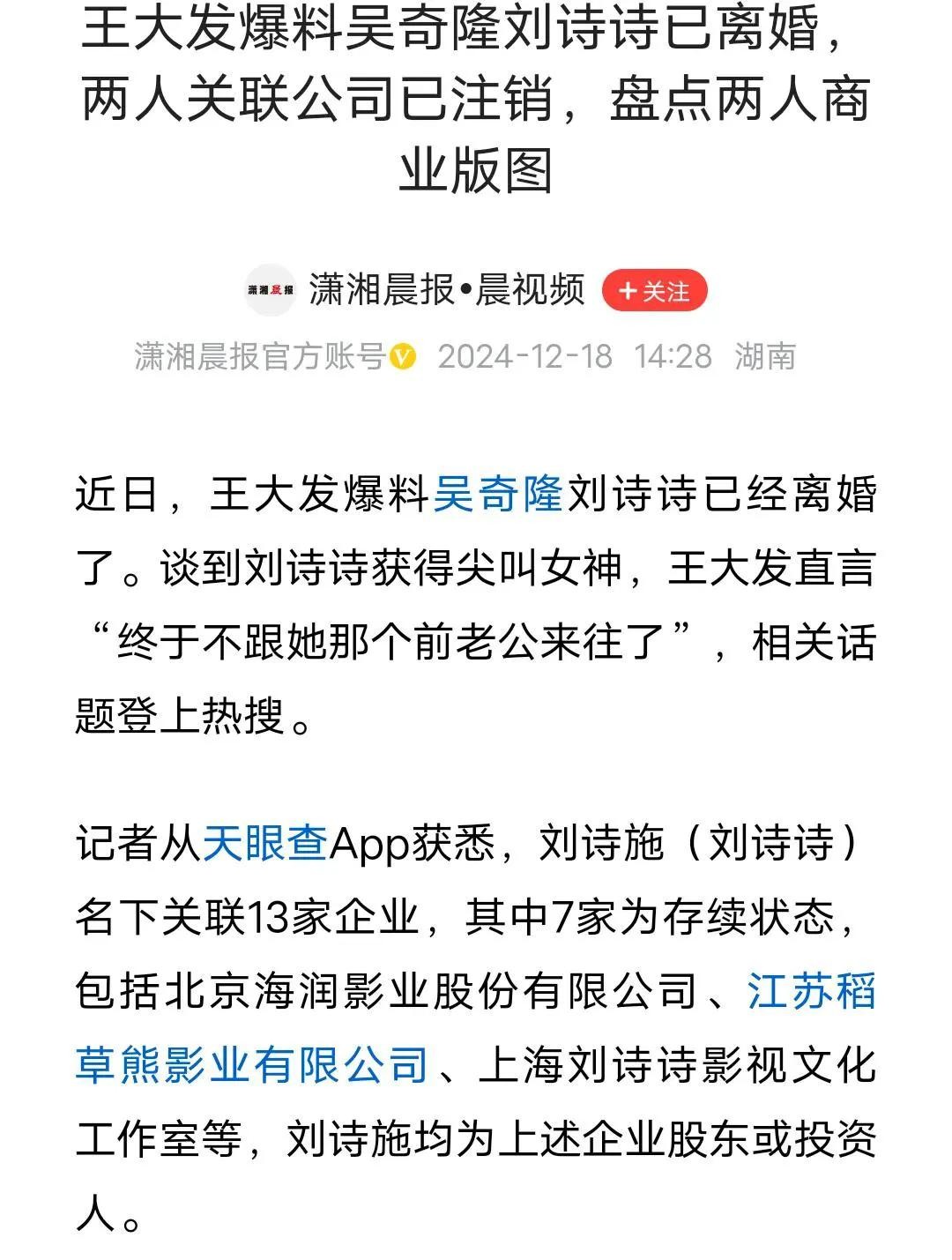The width and height of the screenshot is (952, 1260).
Task: Open the 吴奇隆 link in the article
Action: tap(497, 493)
